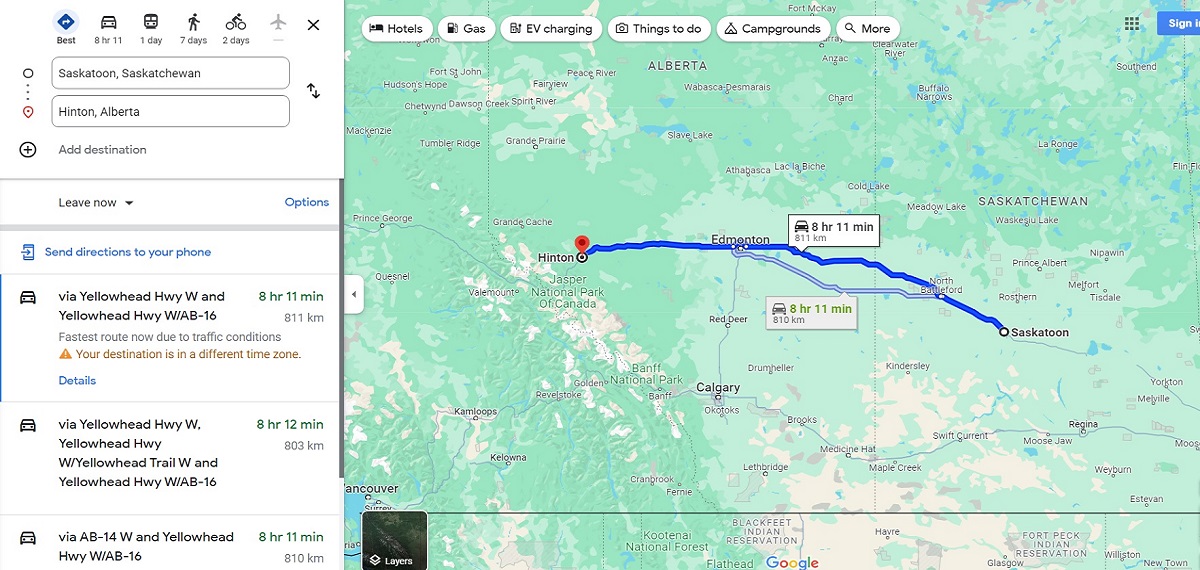Select the Best travel mode
1200x570 pixels.
tap(66, 27)
